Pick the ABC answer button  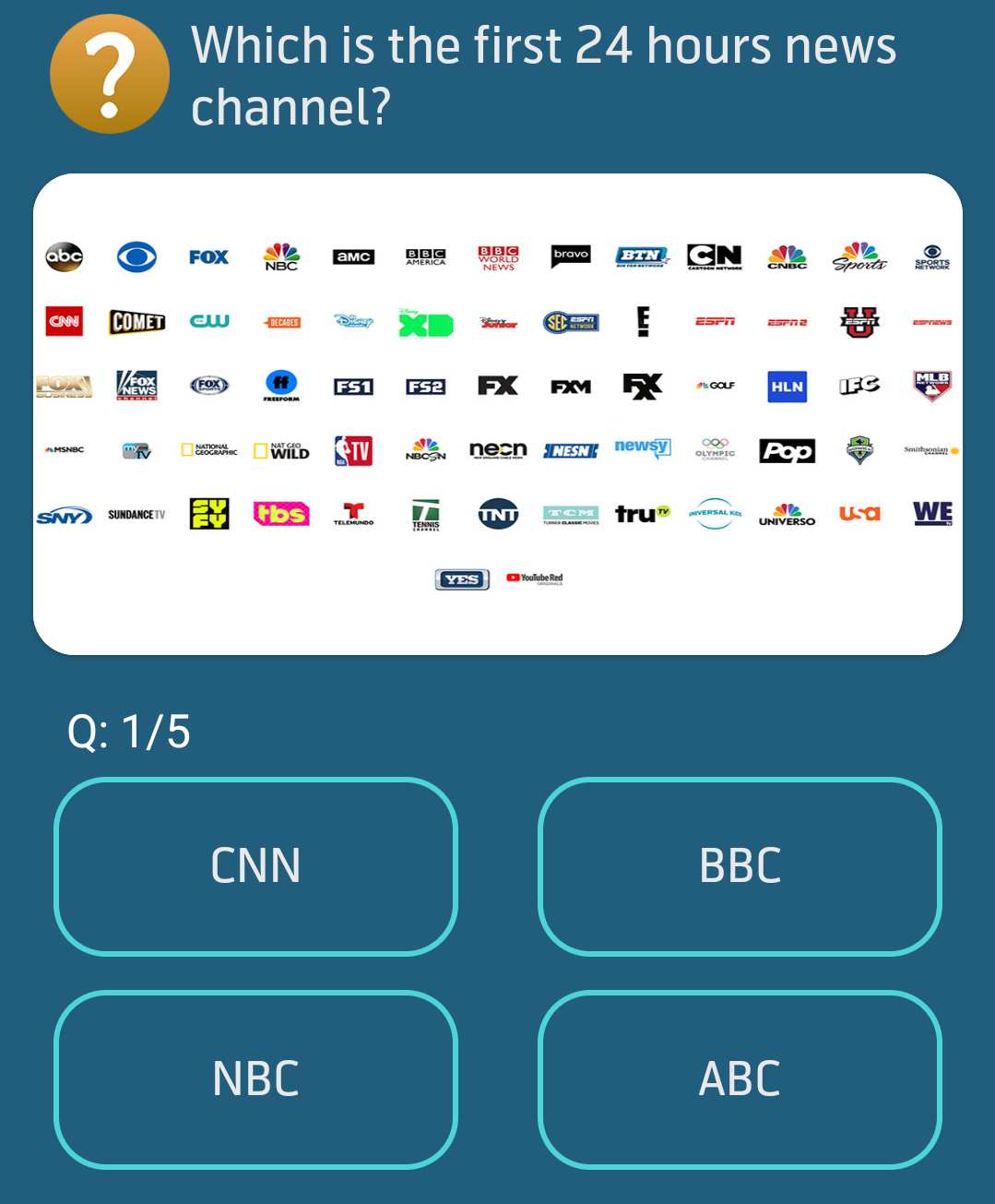(740, 1077)
